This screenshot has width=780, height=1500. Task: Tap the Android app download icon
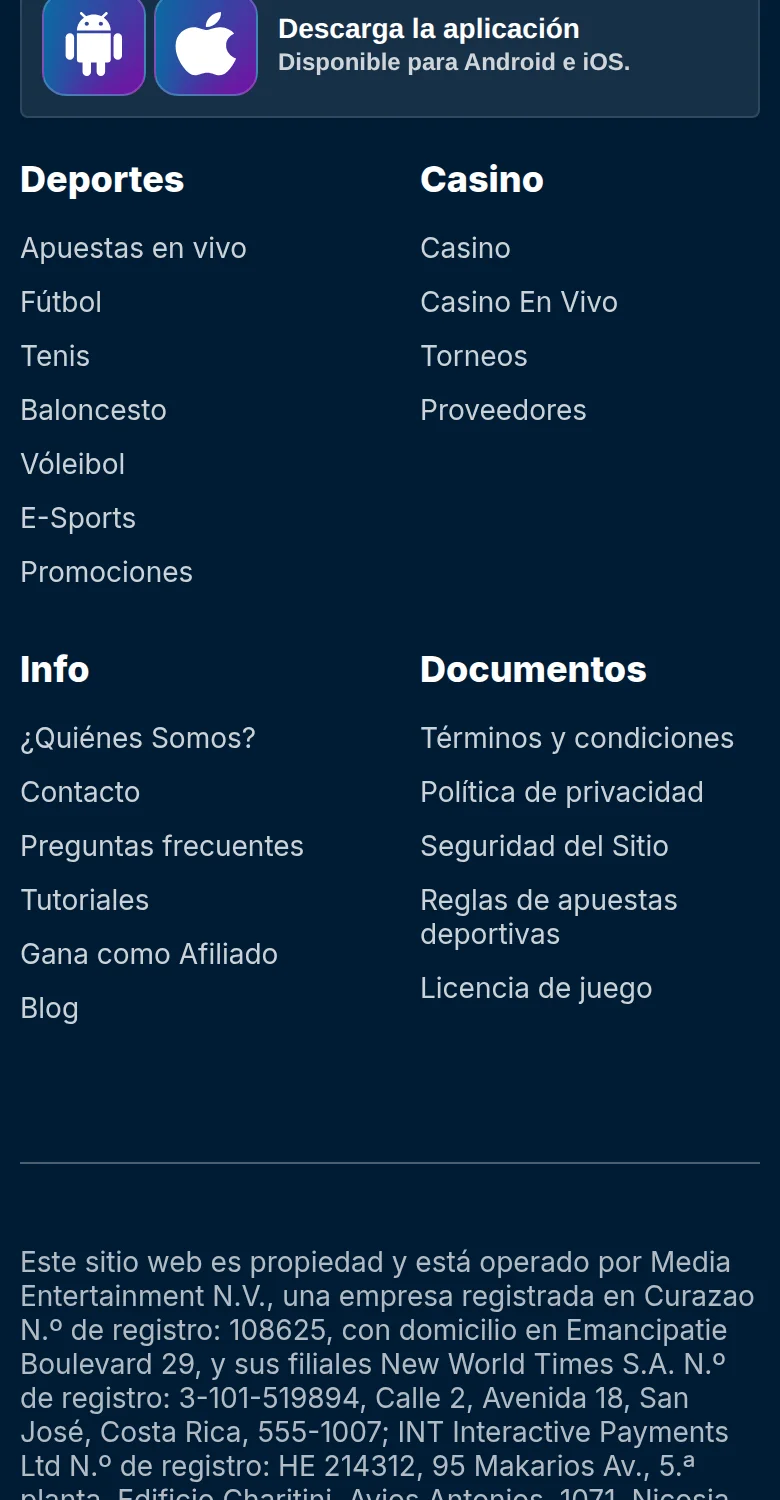tap(94, 45)
